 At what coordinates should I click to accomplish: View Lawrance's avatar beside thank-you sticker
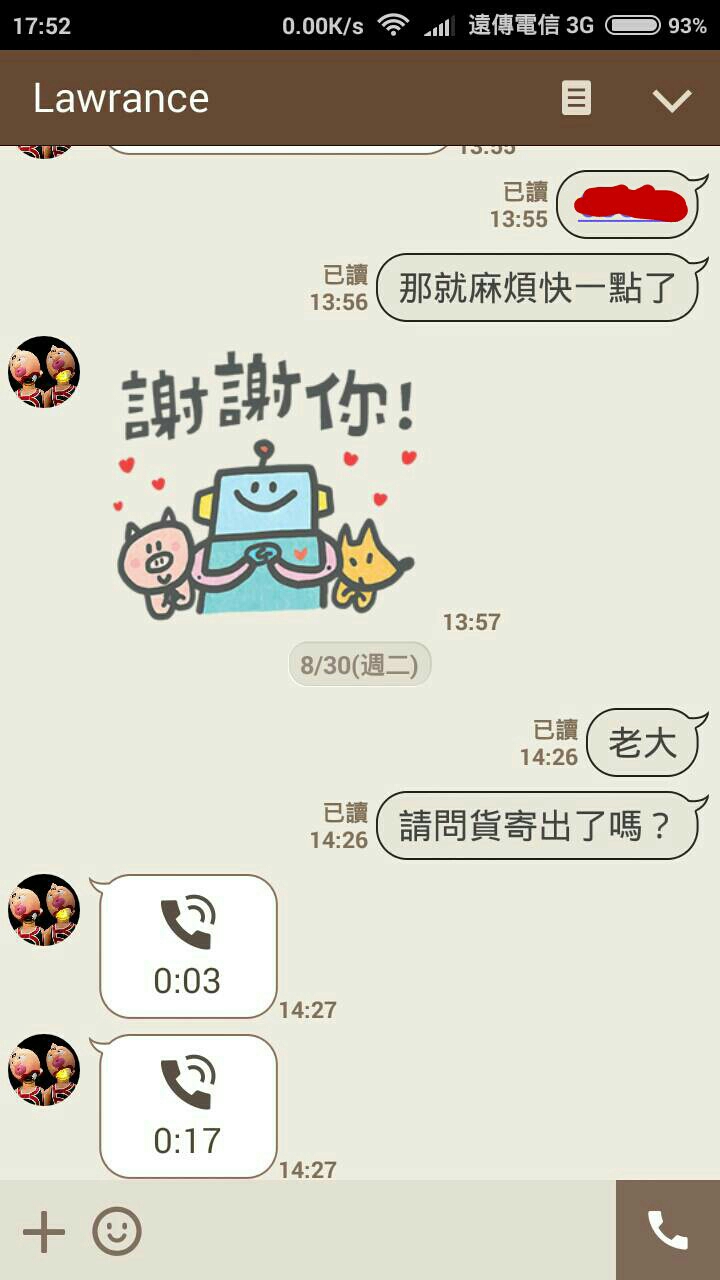pos(44,372)
